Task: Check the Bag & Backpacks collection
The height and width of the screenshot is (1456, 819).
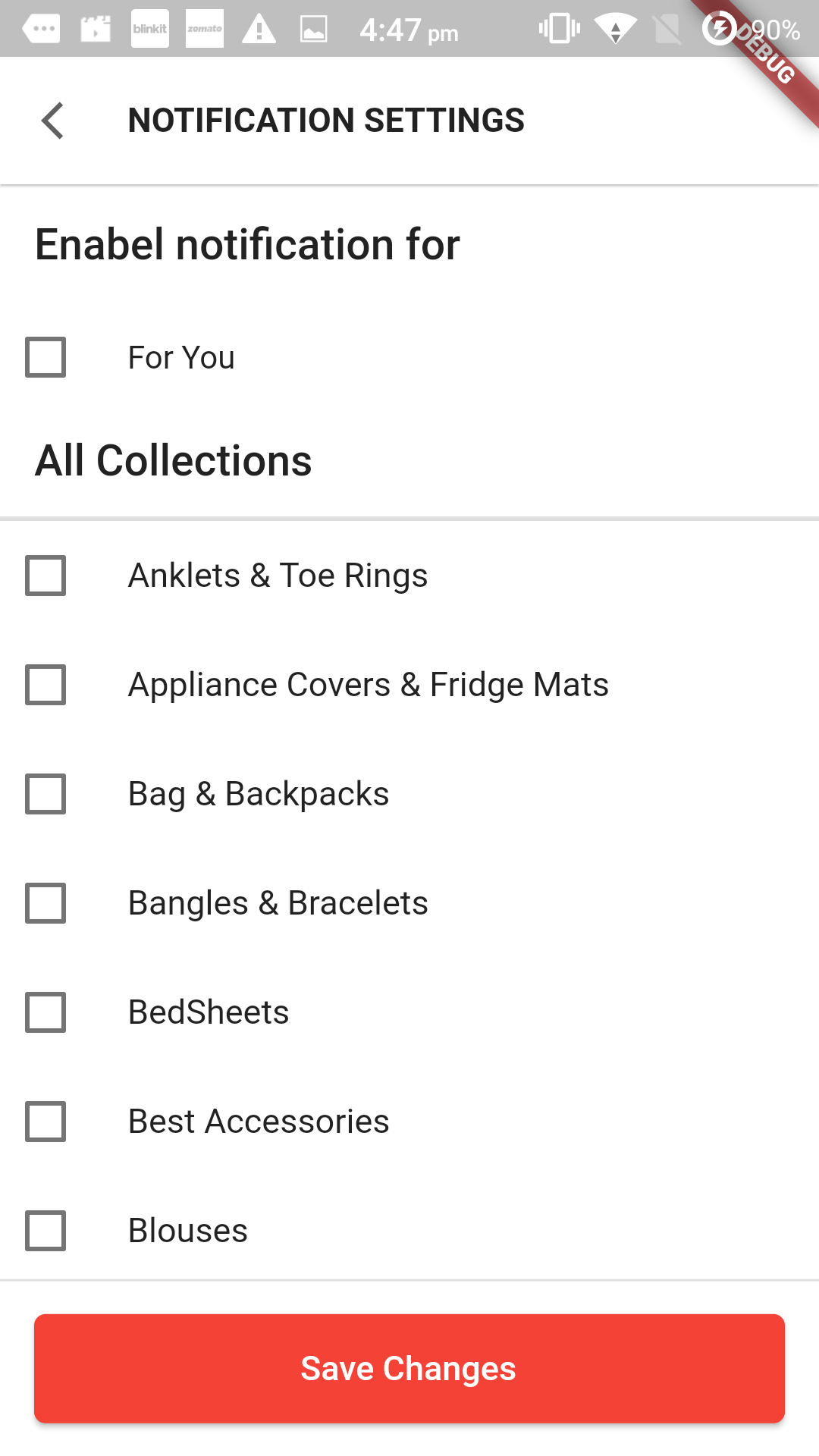Action: click(x=45, y=794)
